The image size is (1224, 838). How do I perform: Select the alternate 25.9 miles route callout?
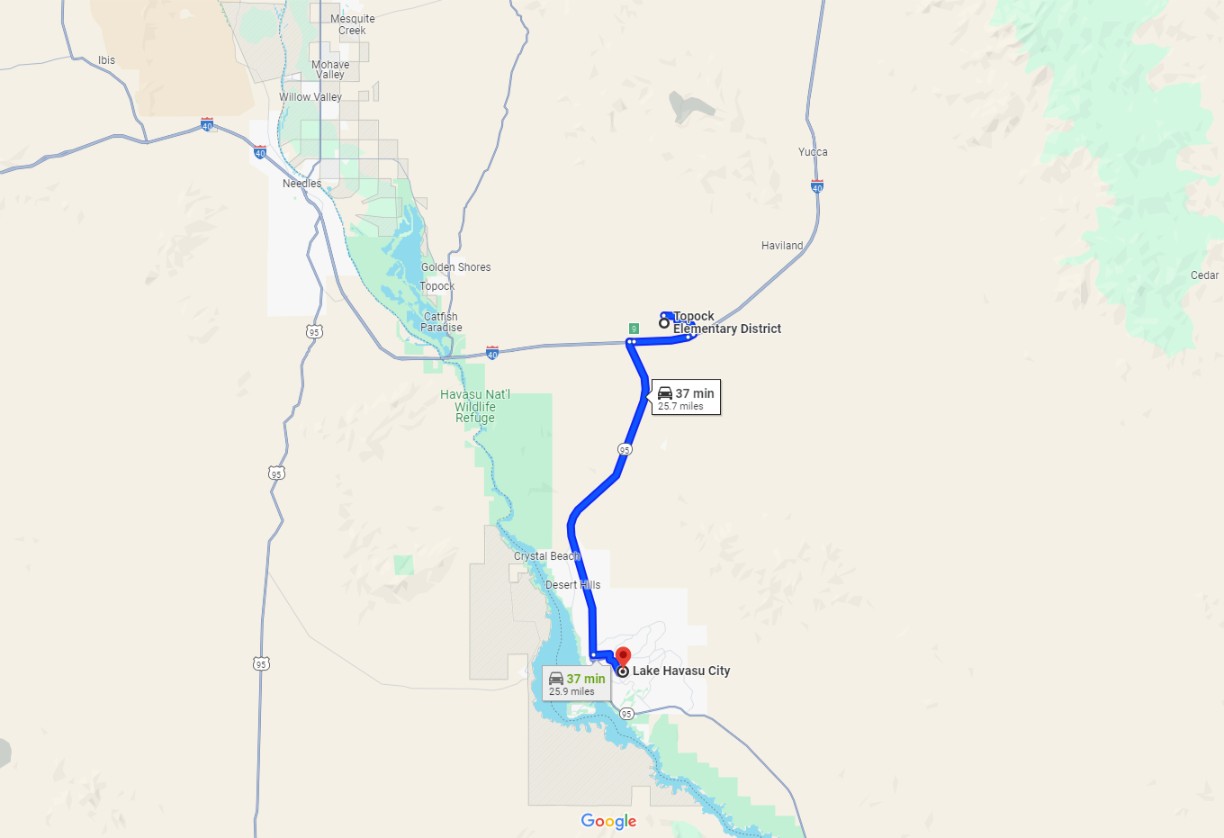point(577,684)
